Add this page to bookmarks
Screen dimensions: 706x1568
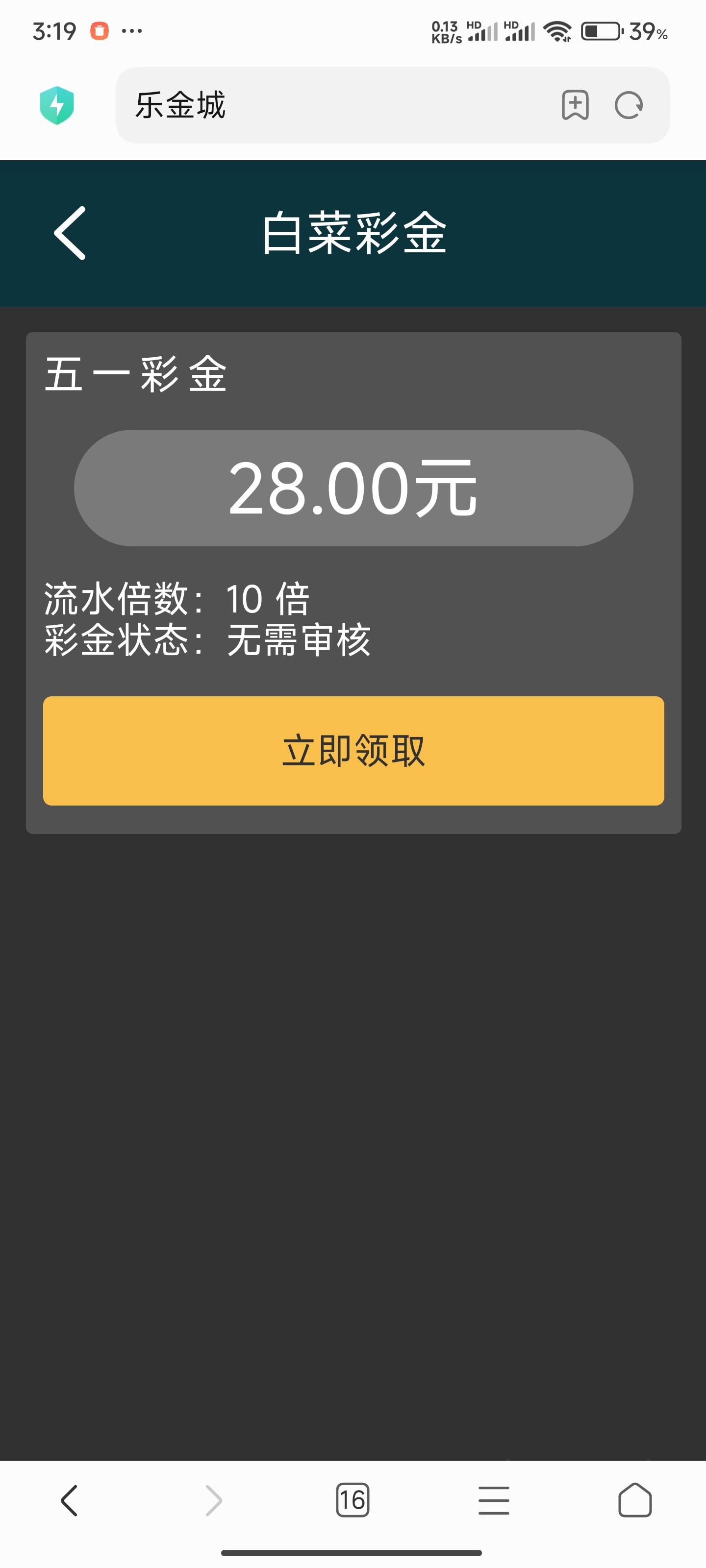(x=575, y=105)
